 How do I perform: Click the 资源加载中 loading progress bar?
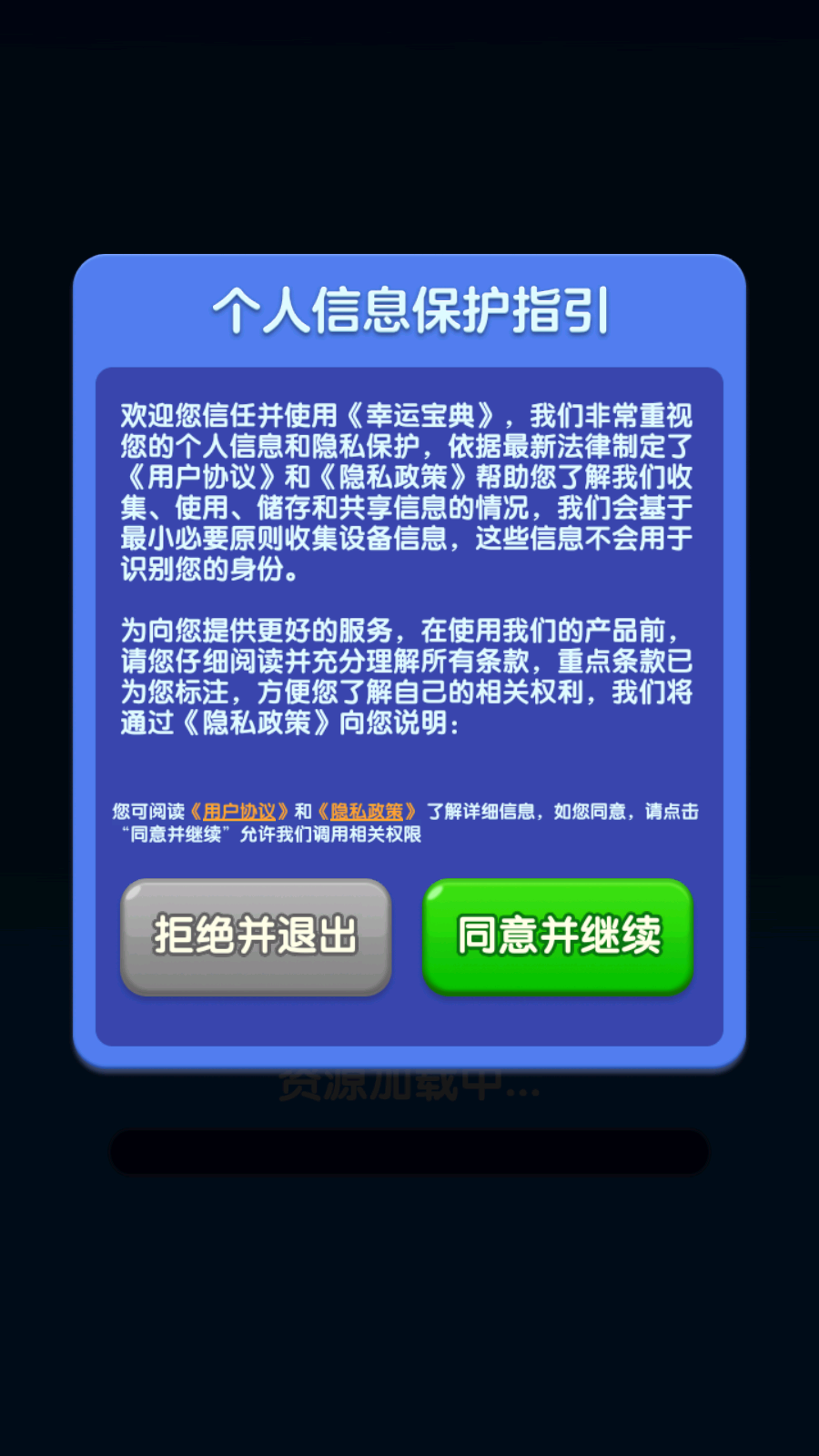coord(409,1151)
